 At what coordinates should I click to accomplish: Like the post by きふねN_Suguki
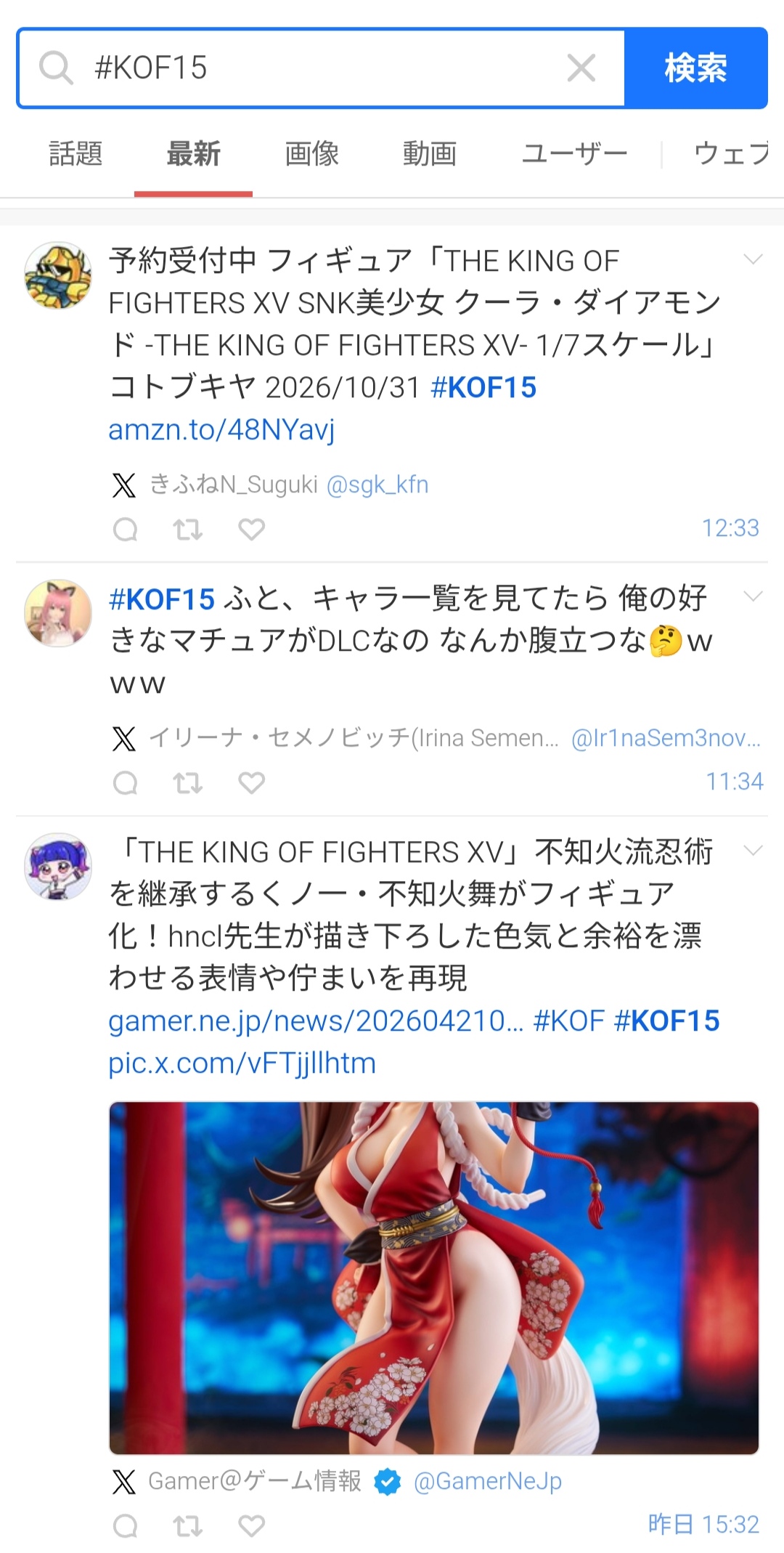[251, 530]
